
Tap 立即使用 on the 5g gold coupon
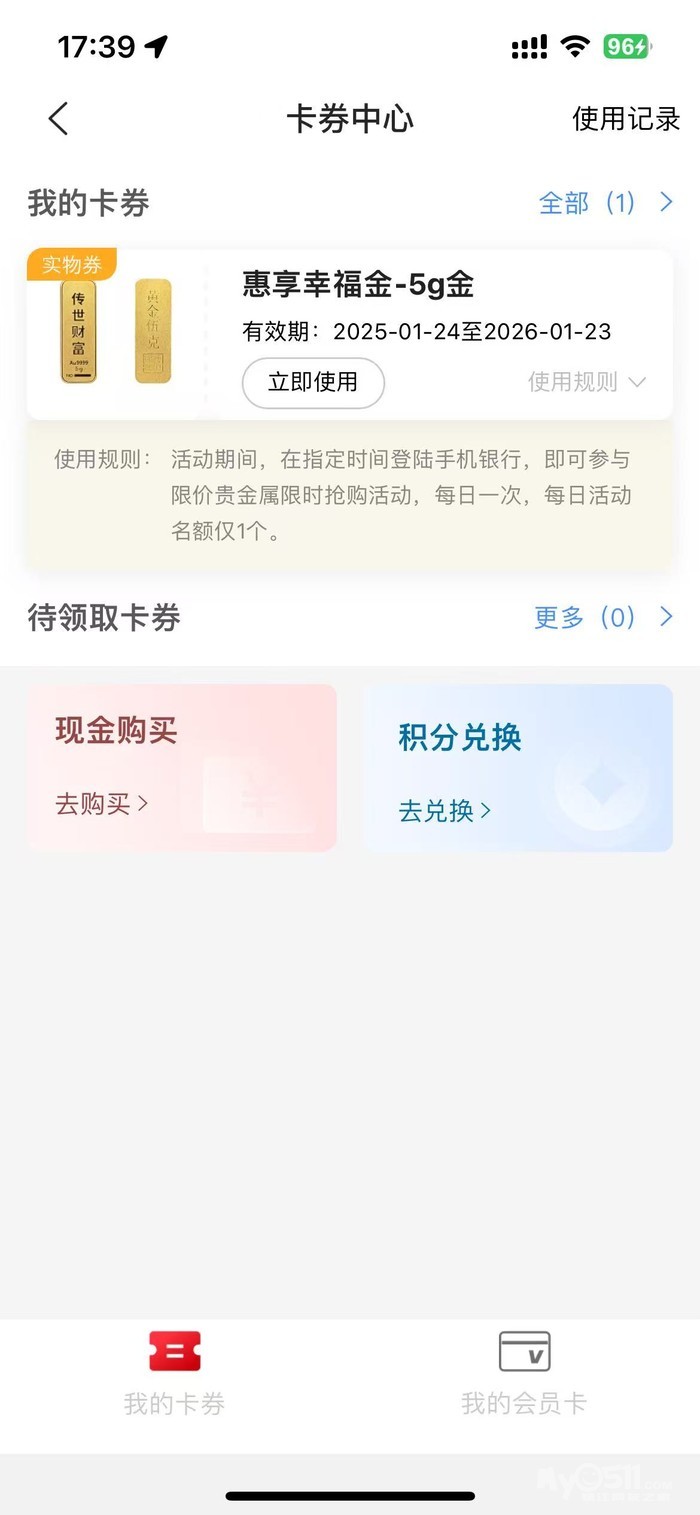tap(313, 382)
